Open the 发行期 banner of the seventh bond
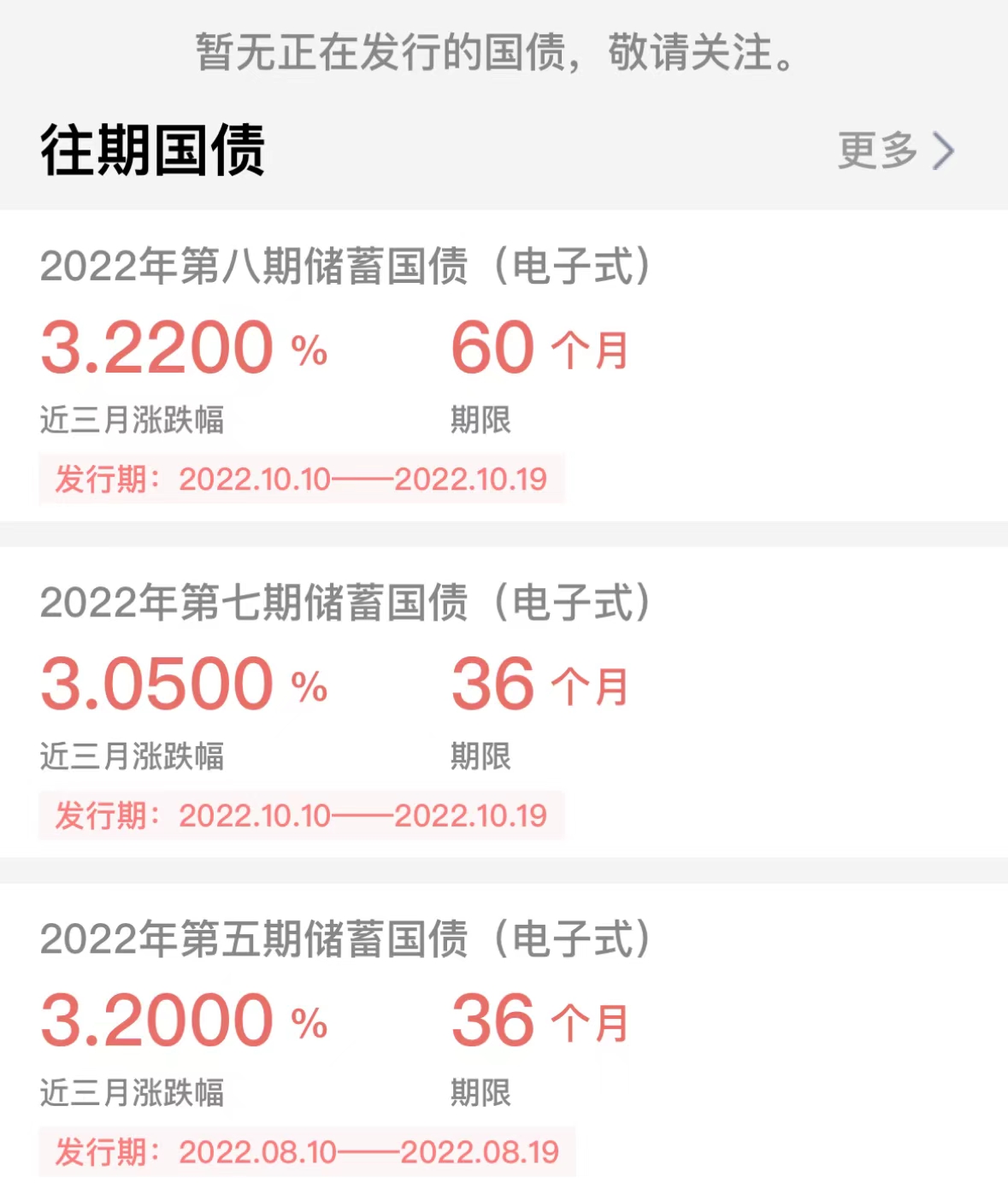The image size is (1008, 1194). coord(304,816)
